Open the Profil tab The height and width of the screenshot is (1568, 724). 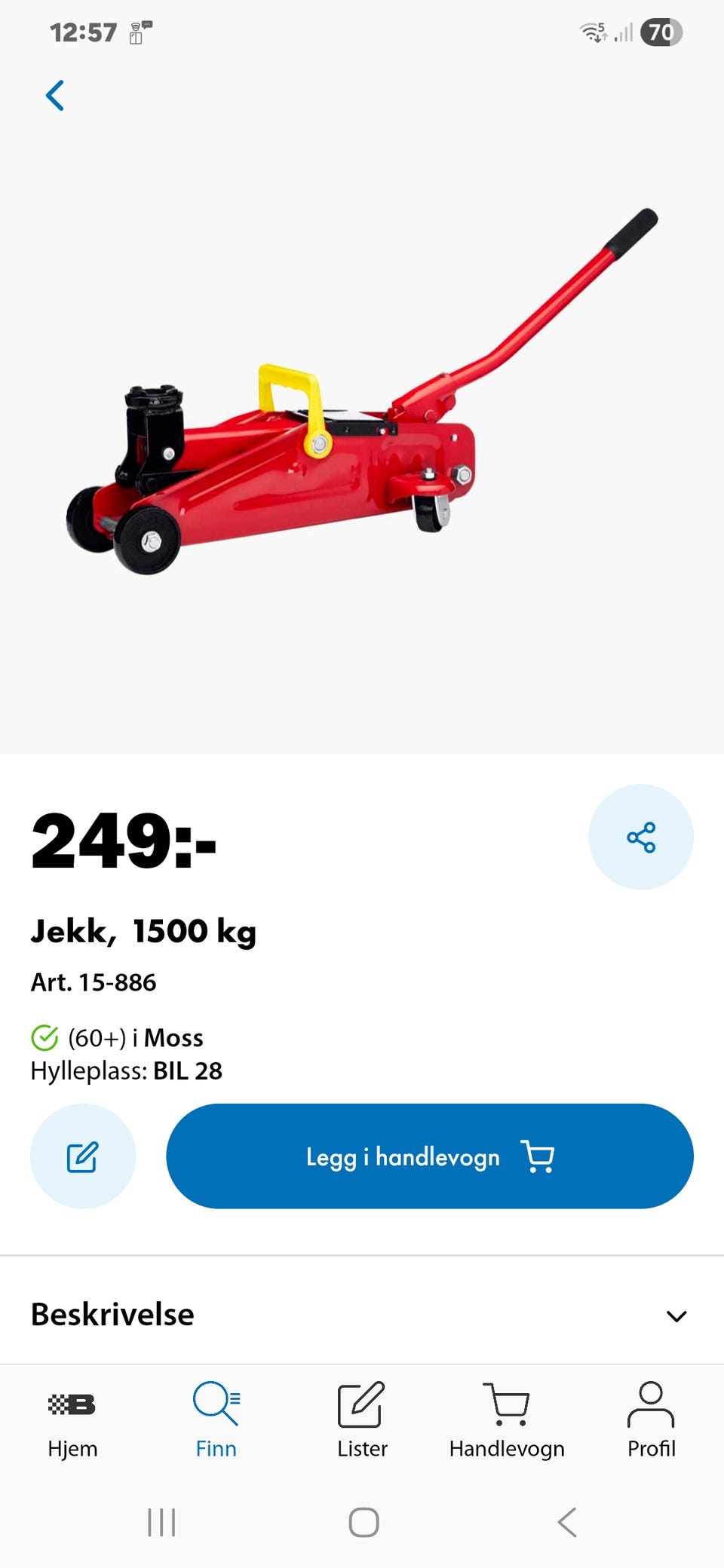click(652, 1420)
